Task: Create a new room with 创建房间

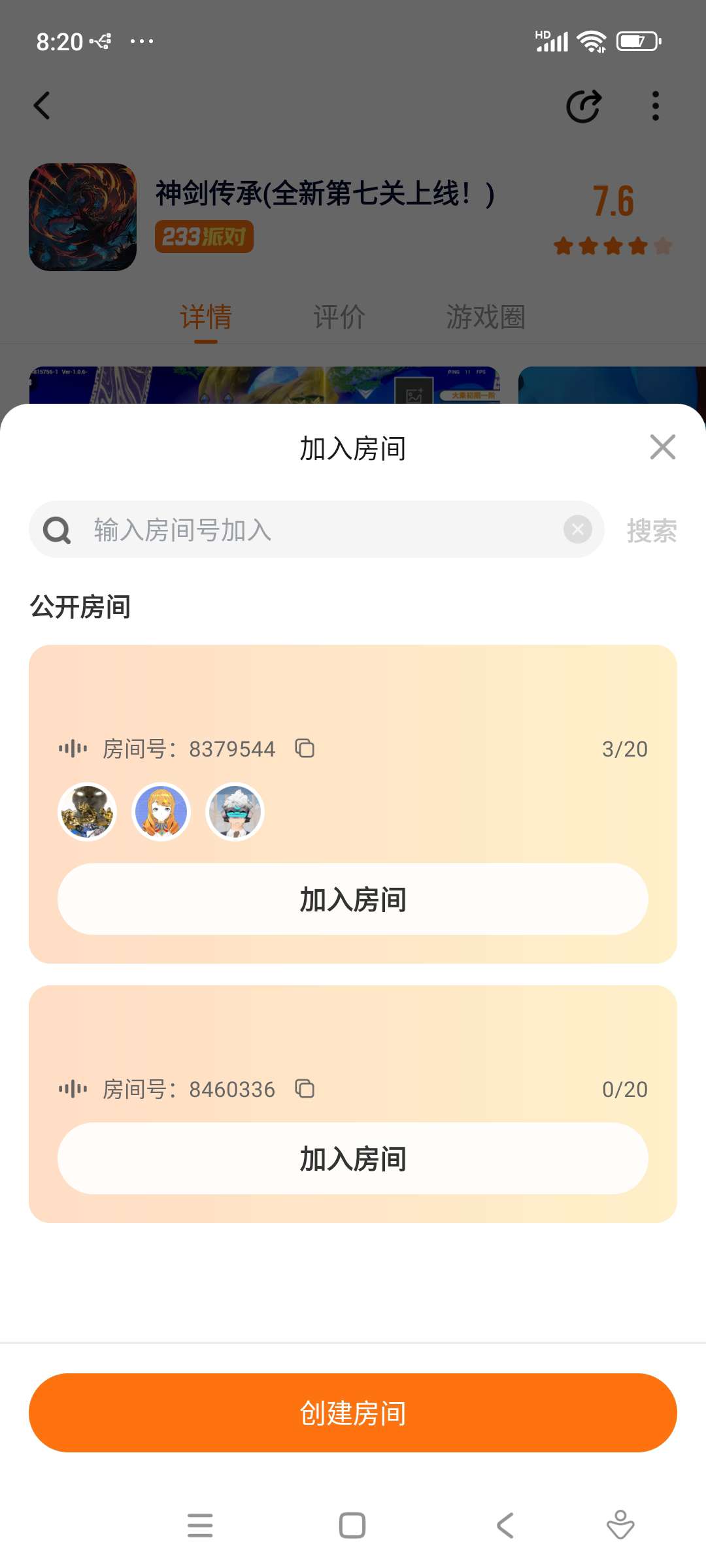Action: [353, 1413]
